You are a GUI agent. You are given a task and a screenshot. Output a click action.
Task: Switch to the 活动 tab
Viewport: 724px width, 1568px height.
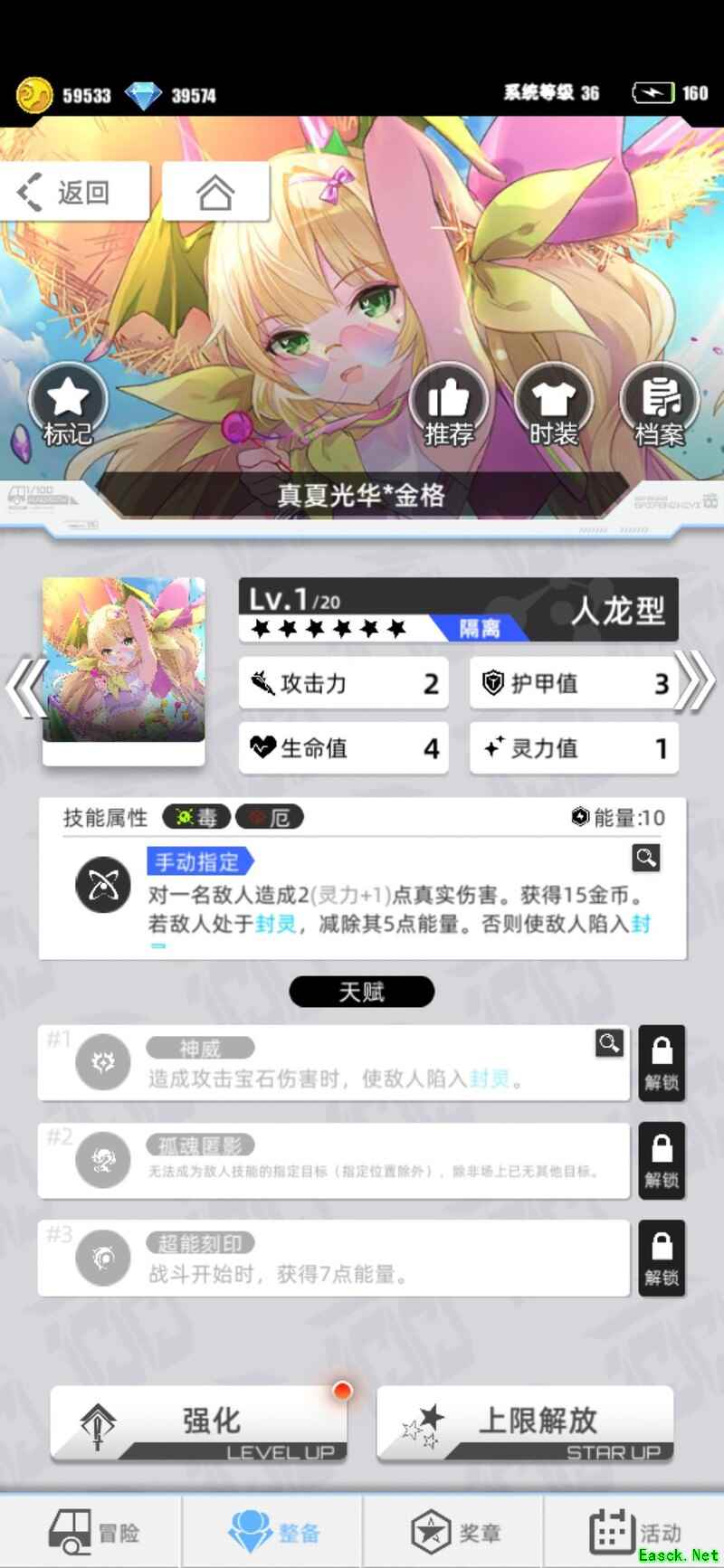[633, 1531]
